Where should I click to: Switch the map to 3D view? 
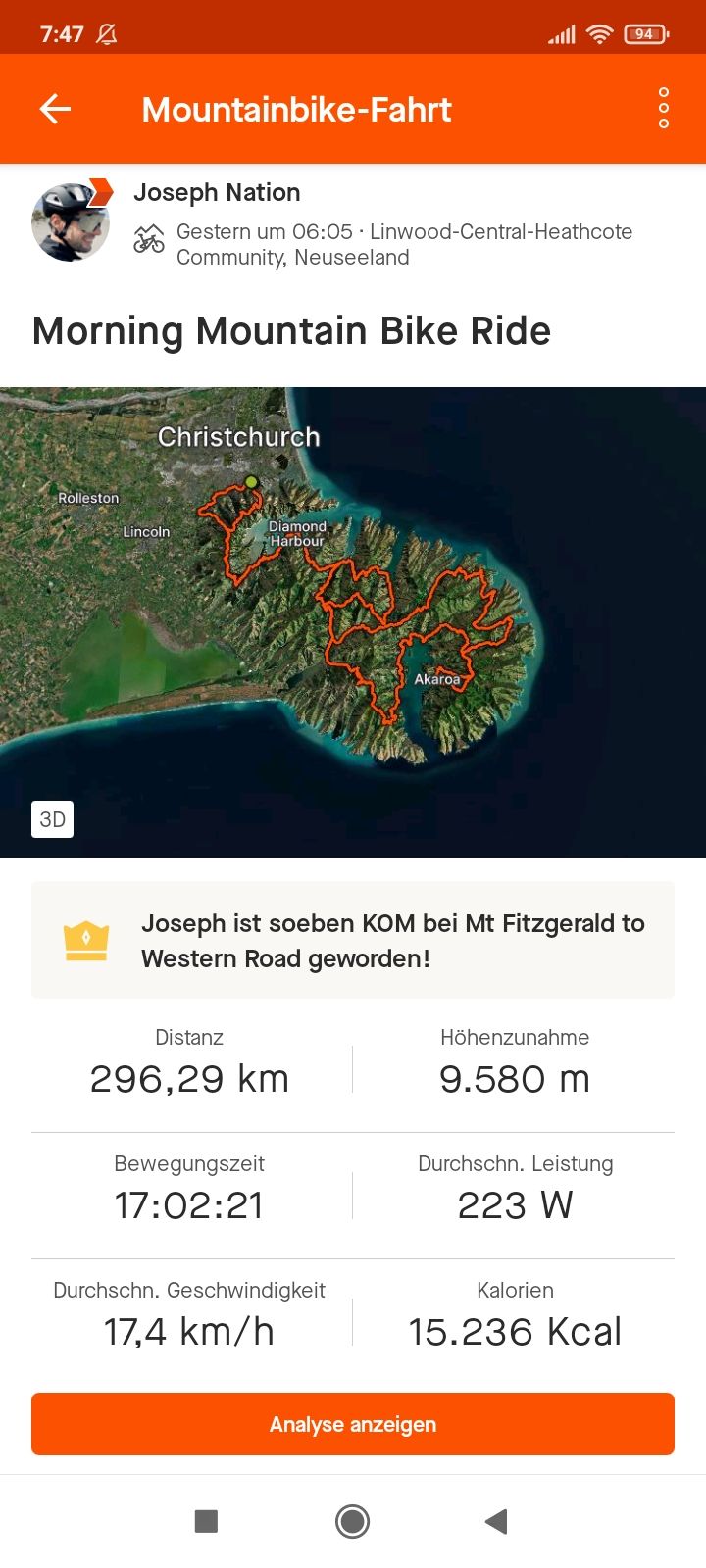pos(53,819)
